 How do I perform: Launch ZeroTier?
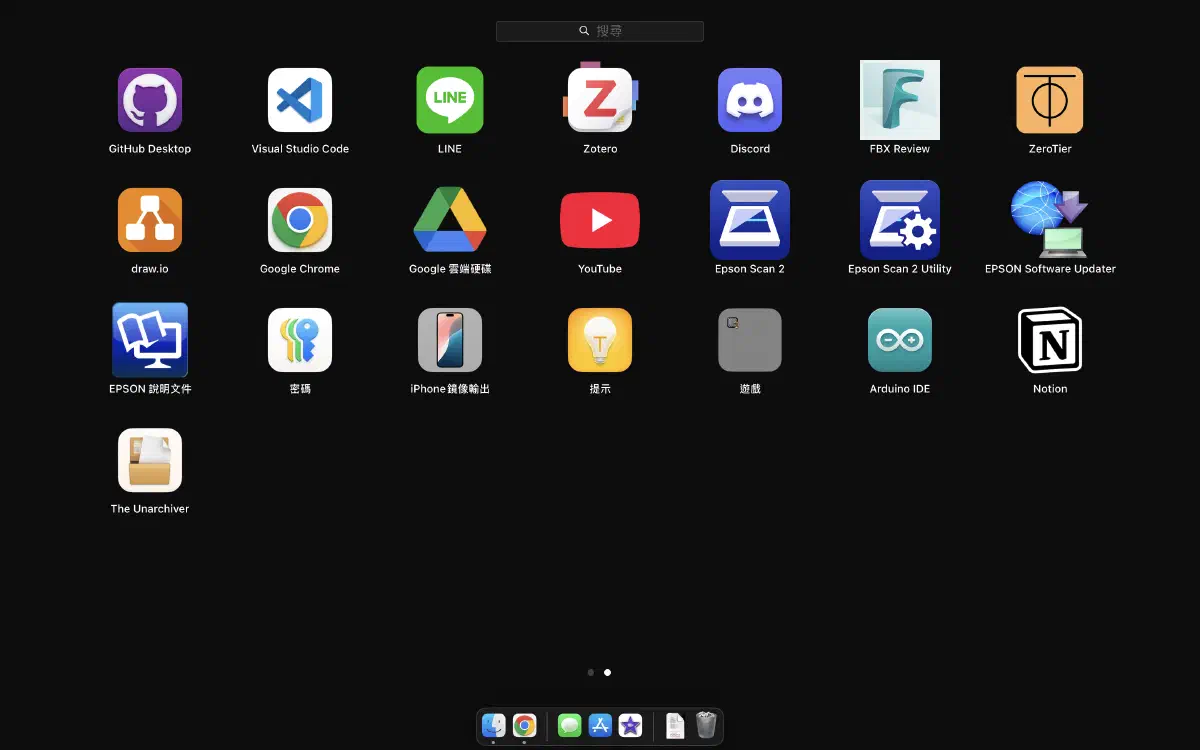(x=1050, y=100)
